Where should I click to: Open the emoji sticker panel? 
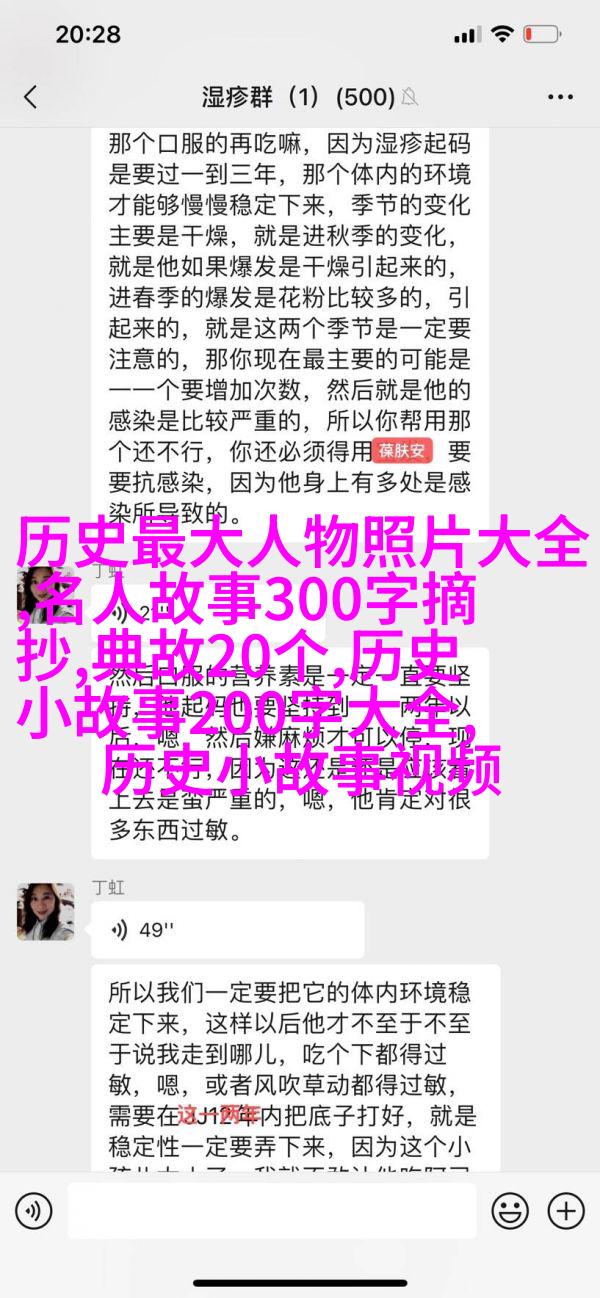click(x=510, y=1211)
